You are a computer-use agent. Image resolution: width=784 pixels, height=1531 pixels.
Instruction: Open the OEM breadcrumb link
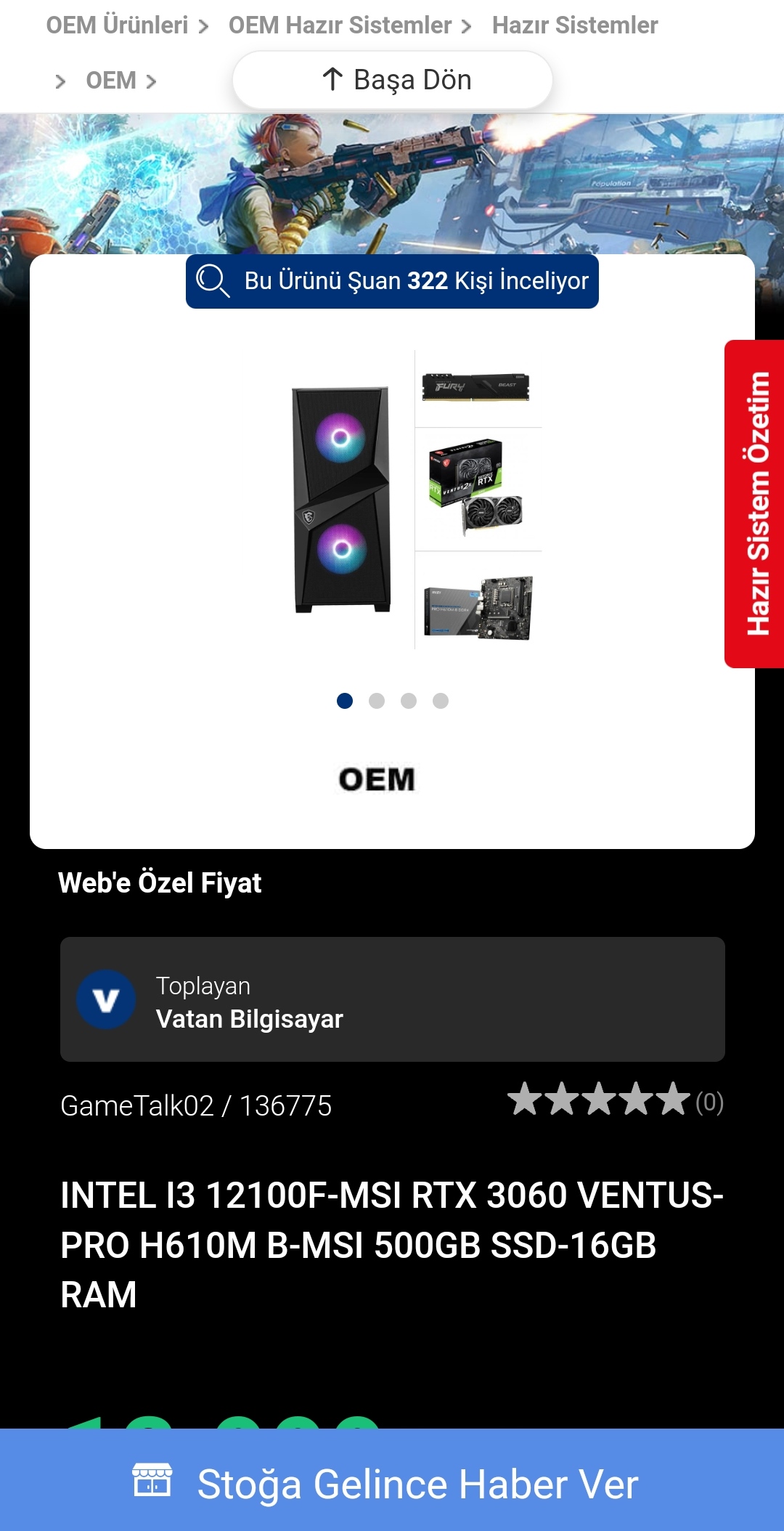(x=111, y=81)
